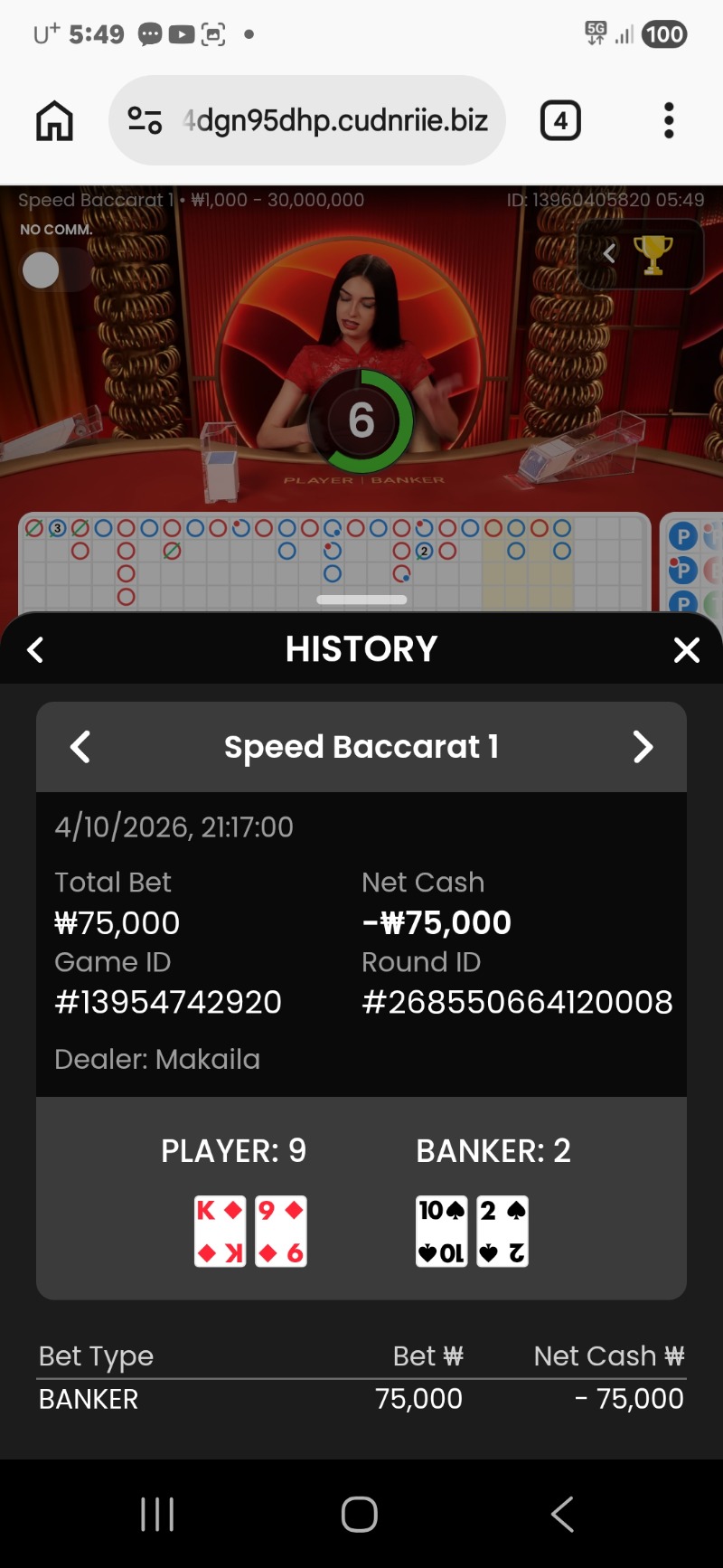Toggle the No Comm. switch
The height and width of the screenshot is (1568, 723).
[x=54, y=269]
